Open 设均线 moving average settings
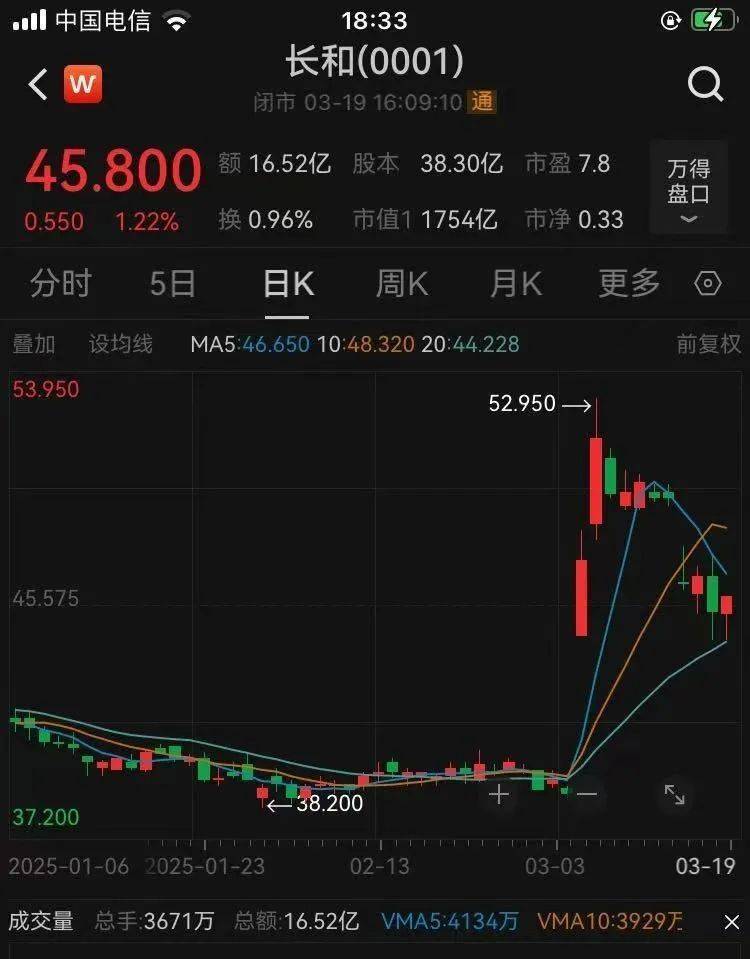Image resolution: width=750 pixels, height=959 pixels. (x=122, y=343)
